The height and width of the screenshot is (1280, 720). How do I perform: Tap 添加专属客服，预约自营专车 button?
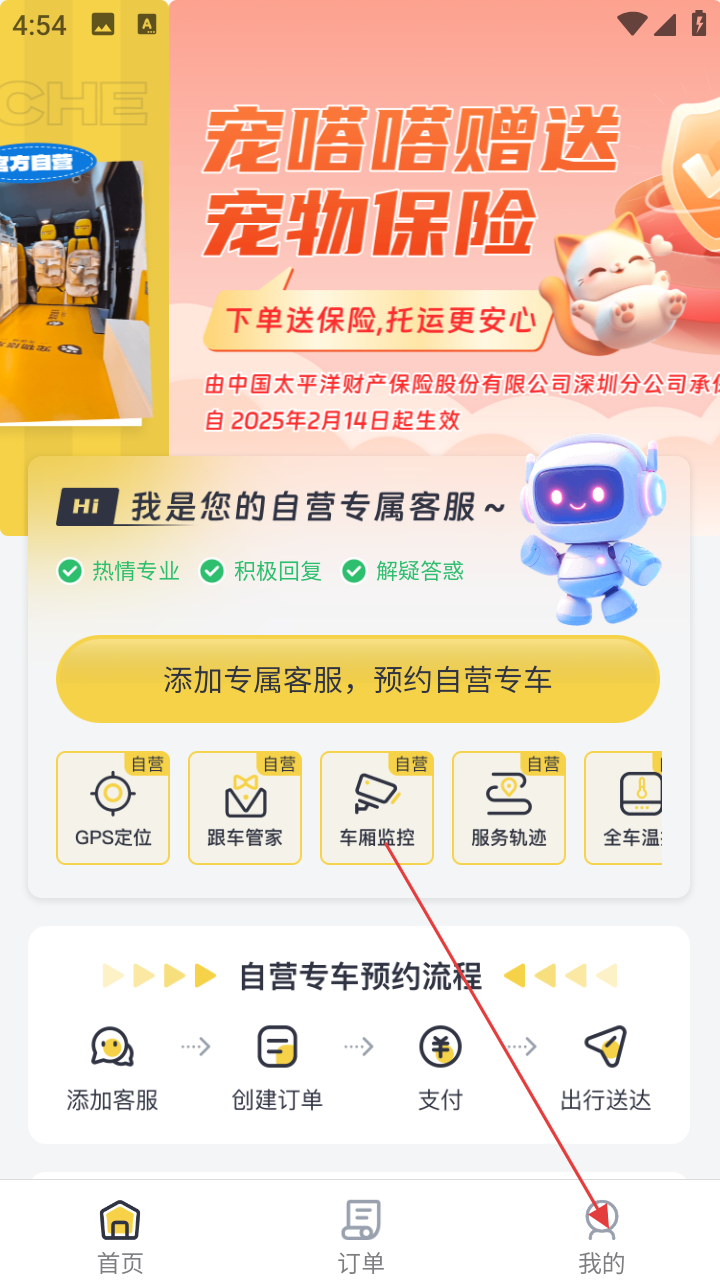(x=358, y=680)
